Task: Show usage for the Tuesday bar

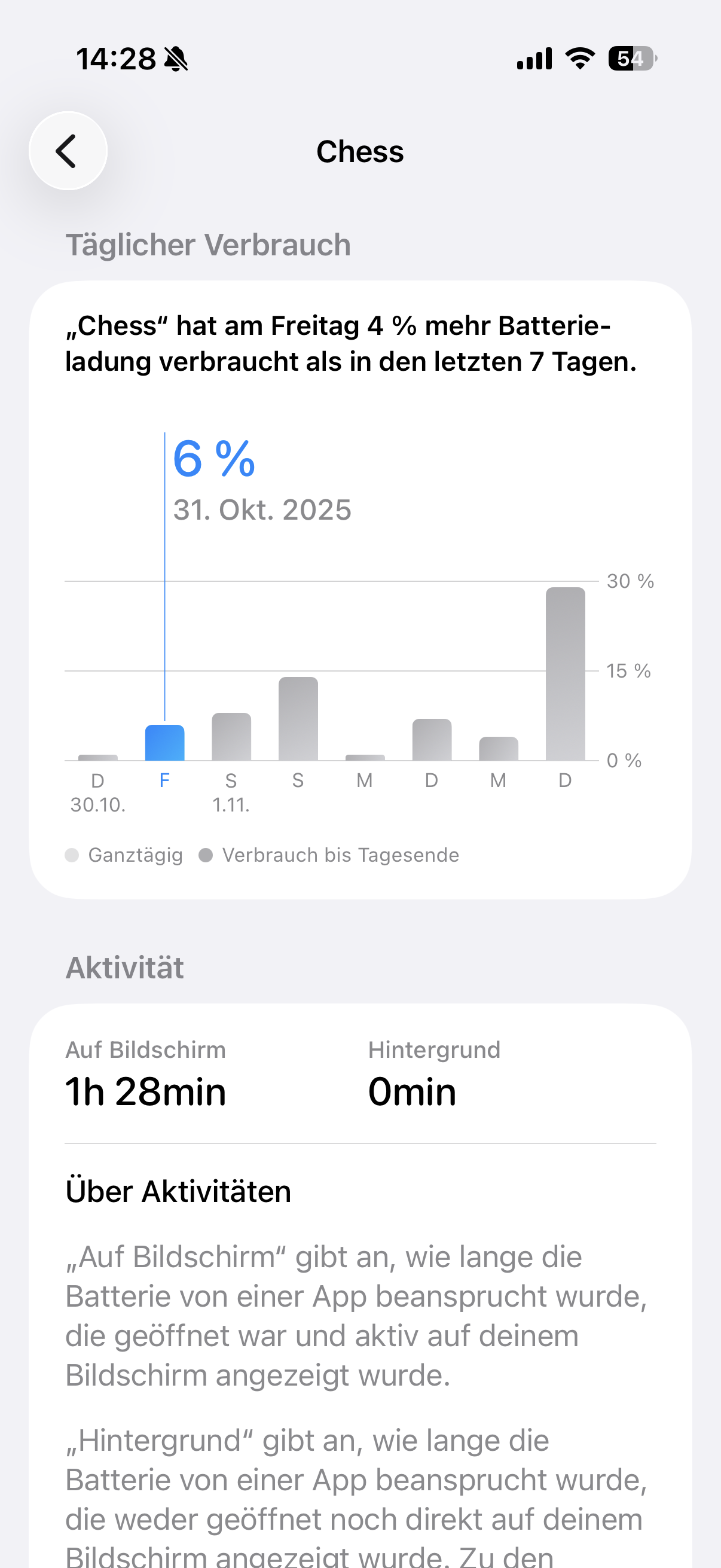Action: tap(432, 739)
